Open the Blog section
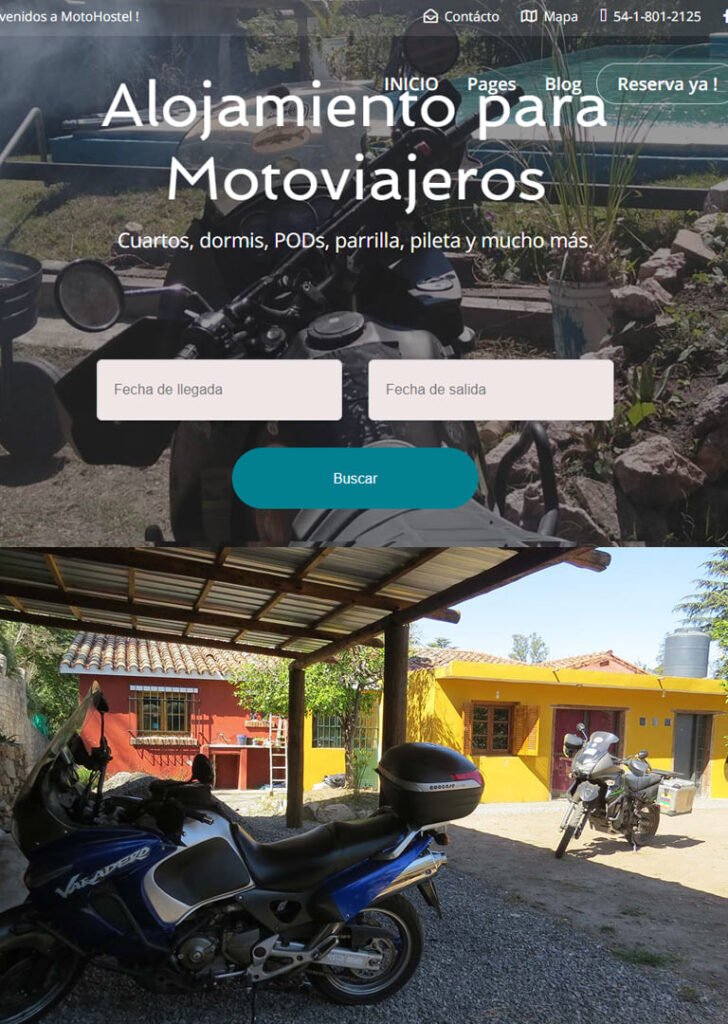Image resolution: width=728 pixels, height=1024 pixels. coord(563,84)
